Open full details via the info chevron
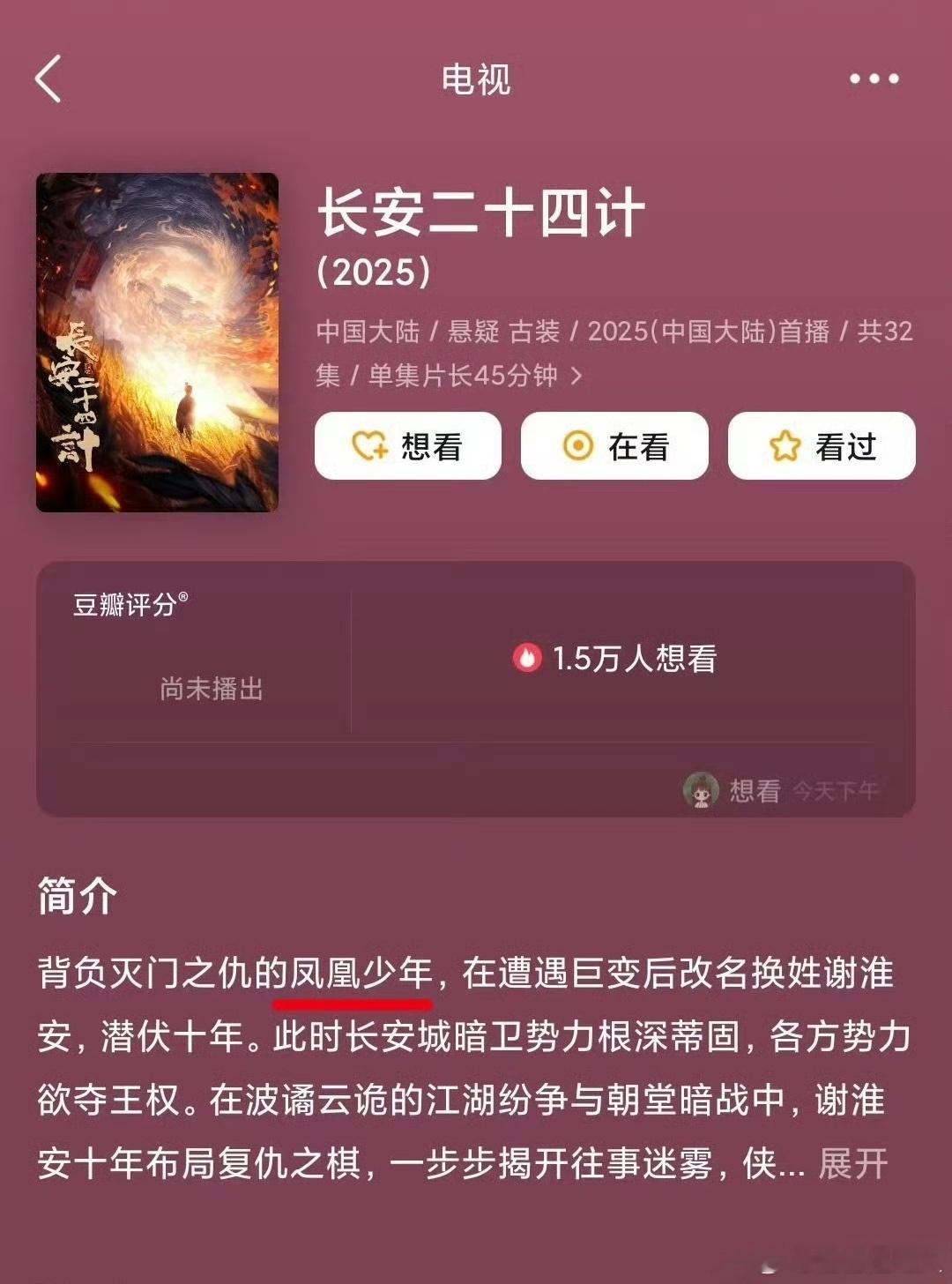 point(576,377)
